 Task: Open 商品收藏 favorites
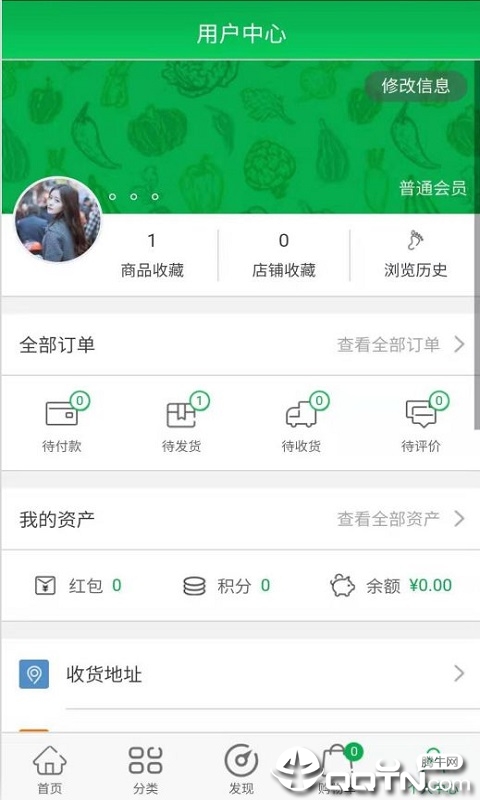pyautogui.click(x=152, y=255)
